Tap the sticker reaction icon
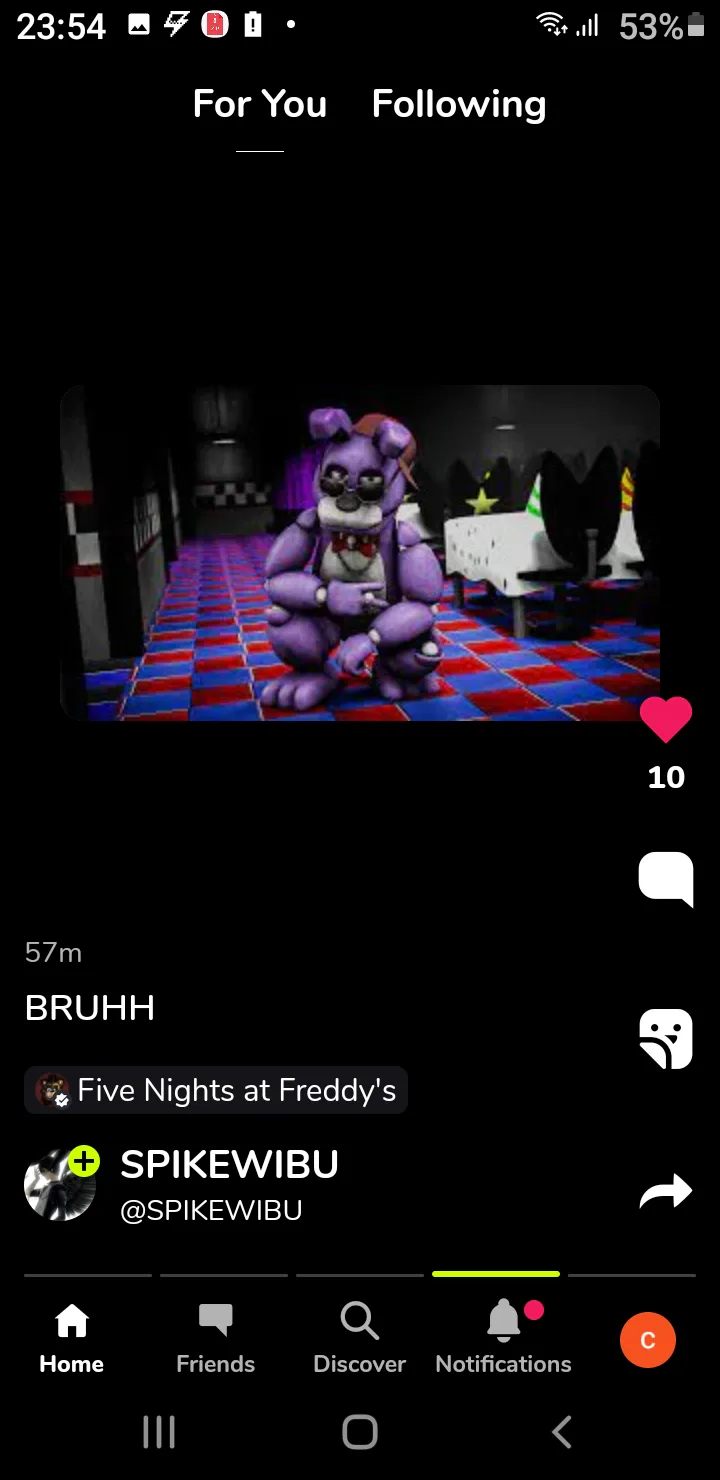The width and height of the screenshot is (720, 1480). click(666, 1039)
